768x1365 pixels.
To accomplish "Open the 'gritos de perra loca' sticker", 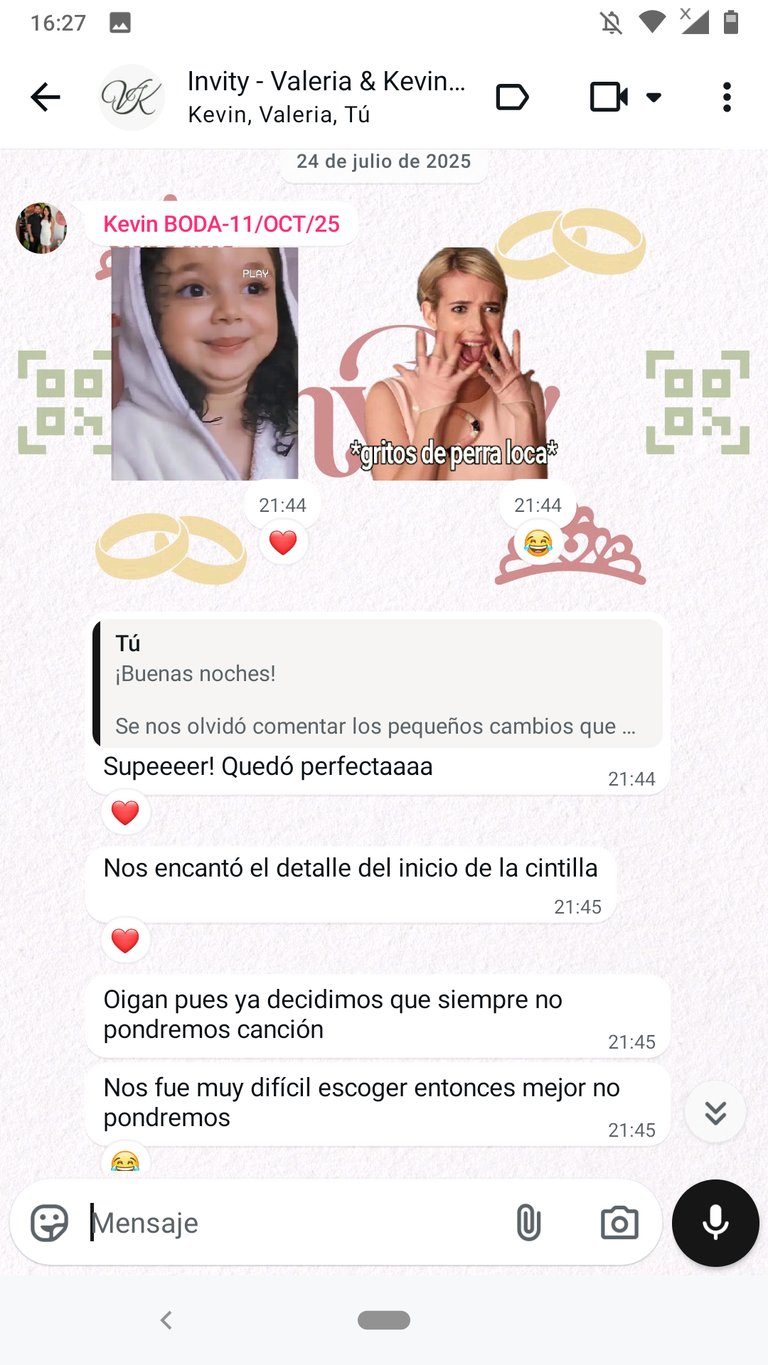I will pyautogui.click(x=454, y=364).
